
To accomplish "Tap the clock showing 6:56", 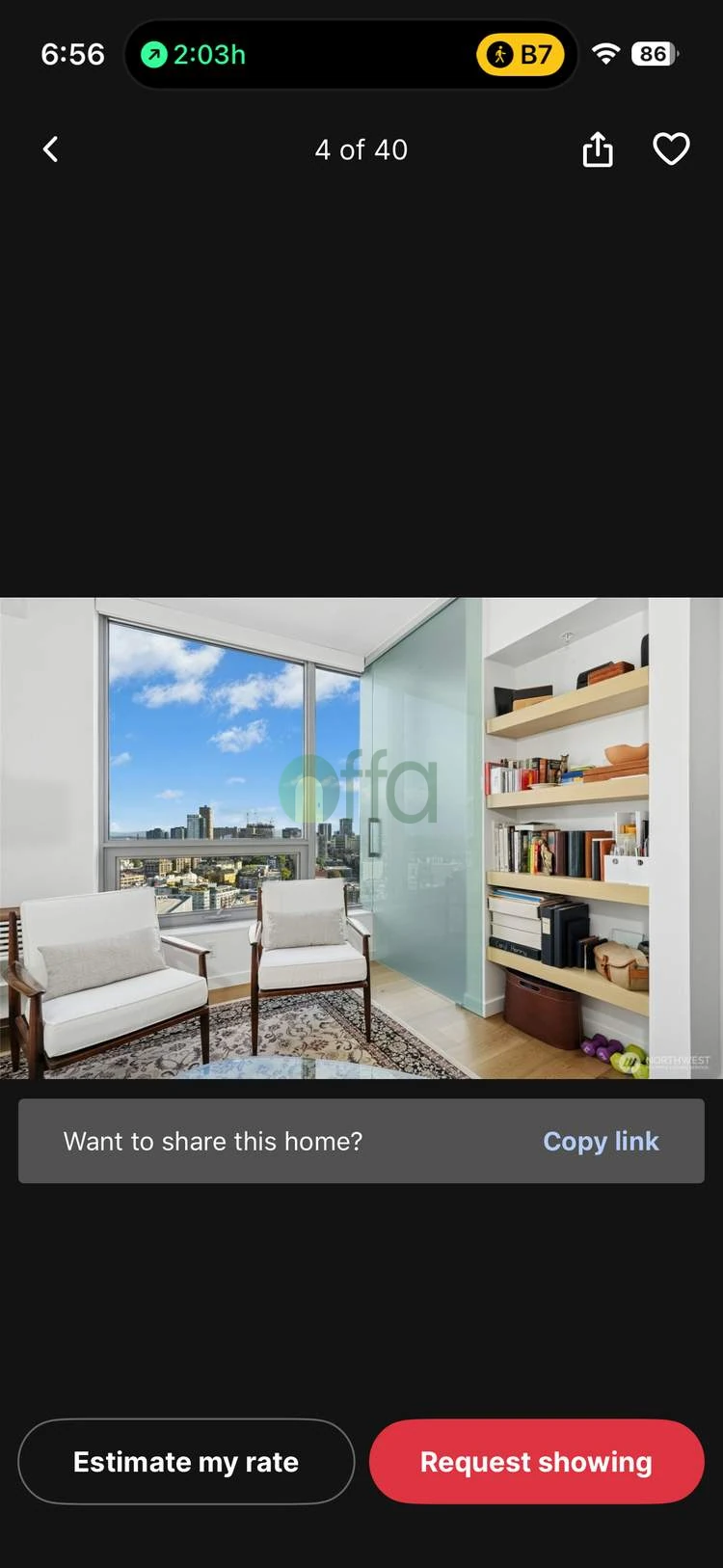I will click(72, 55).
